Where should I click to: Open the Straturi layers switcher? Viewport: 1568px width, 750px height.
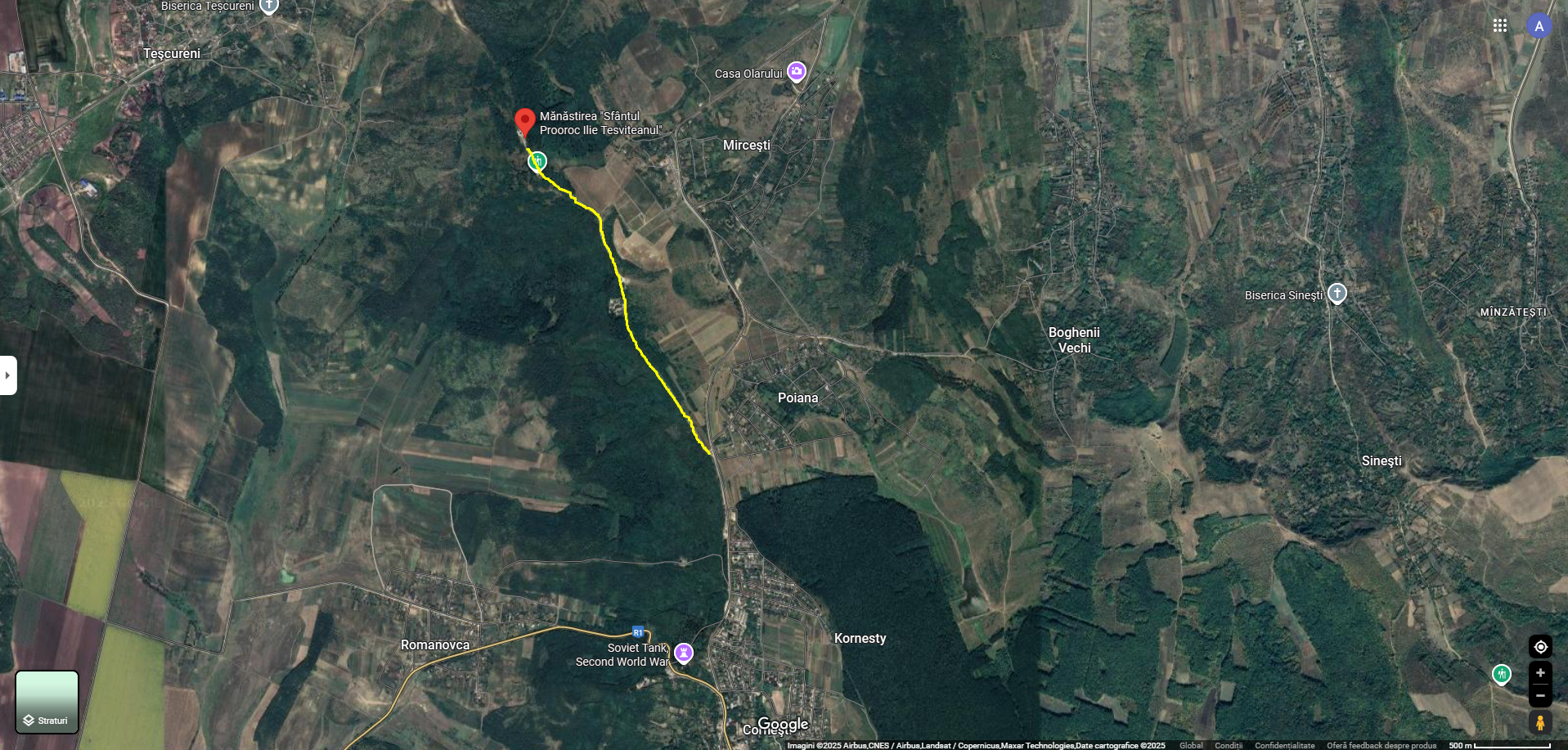[47, 702]
